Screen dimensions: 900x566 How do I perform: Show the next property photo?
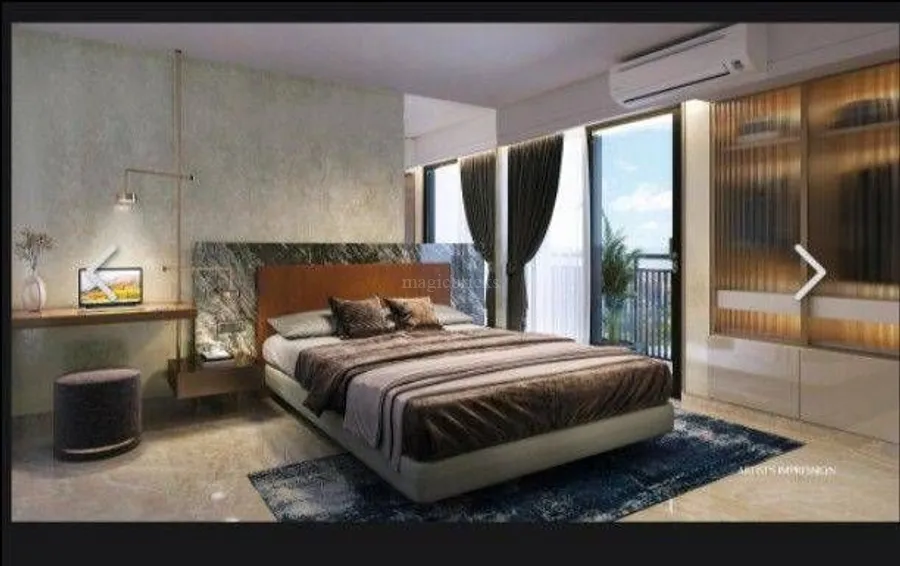tap(809, 272)
